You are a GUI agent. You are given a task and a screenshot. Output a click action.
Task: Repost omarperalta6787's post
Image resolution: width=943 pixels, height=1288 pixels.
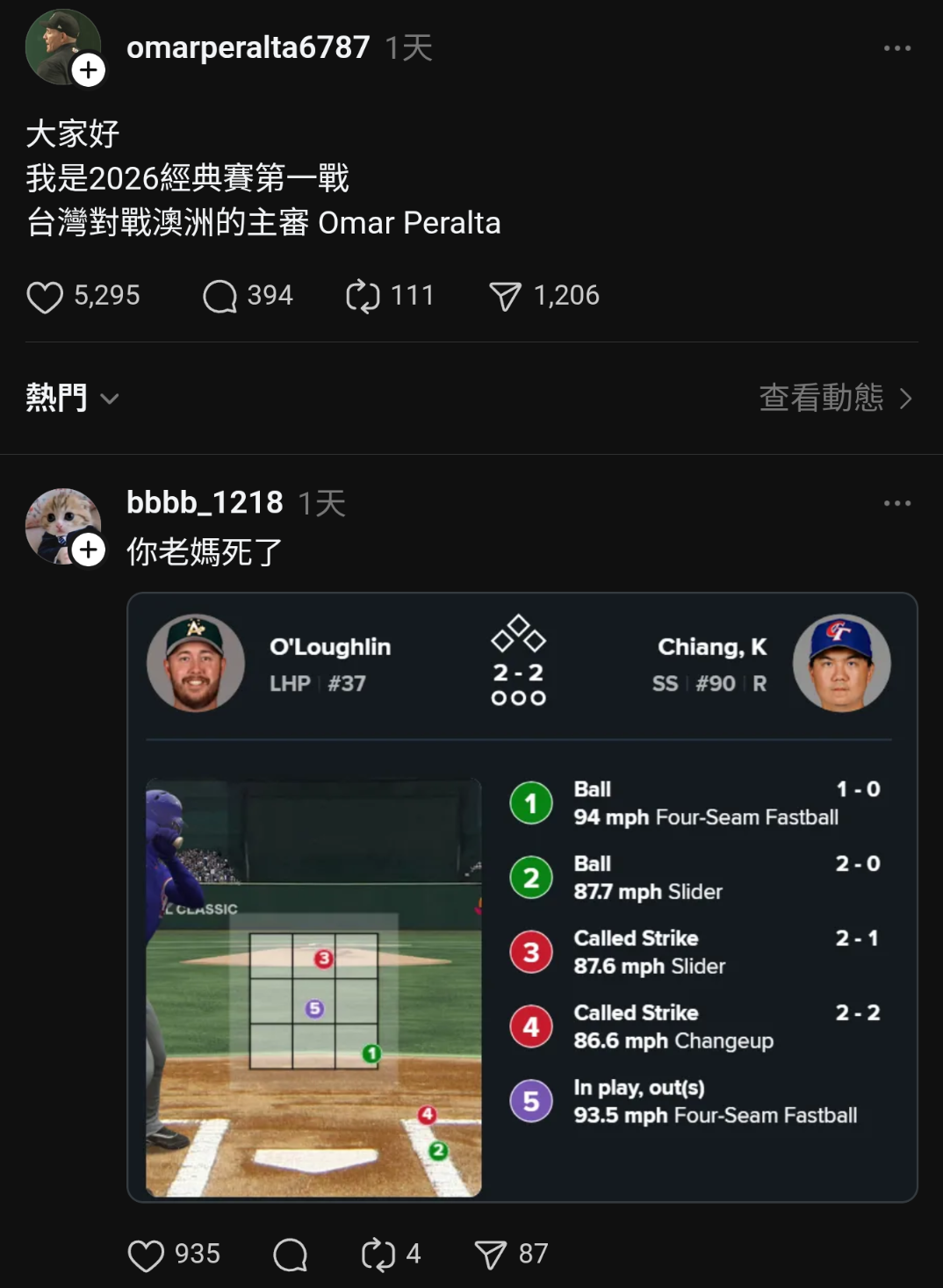363,297
